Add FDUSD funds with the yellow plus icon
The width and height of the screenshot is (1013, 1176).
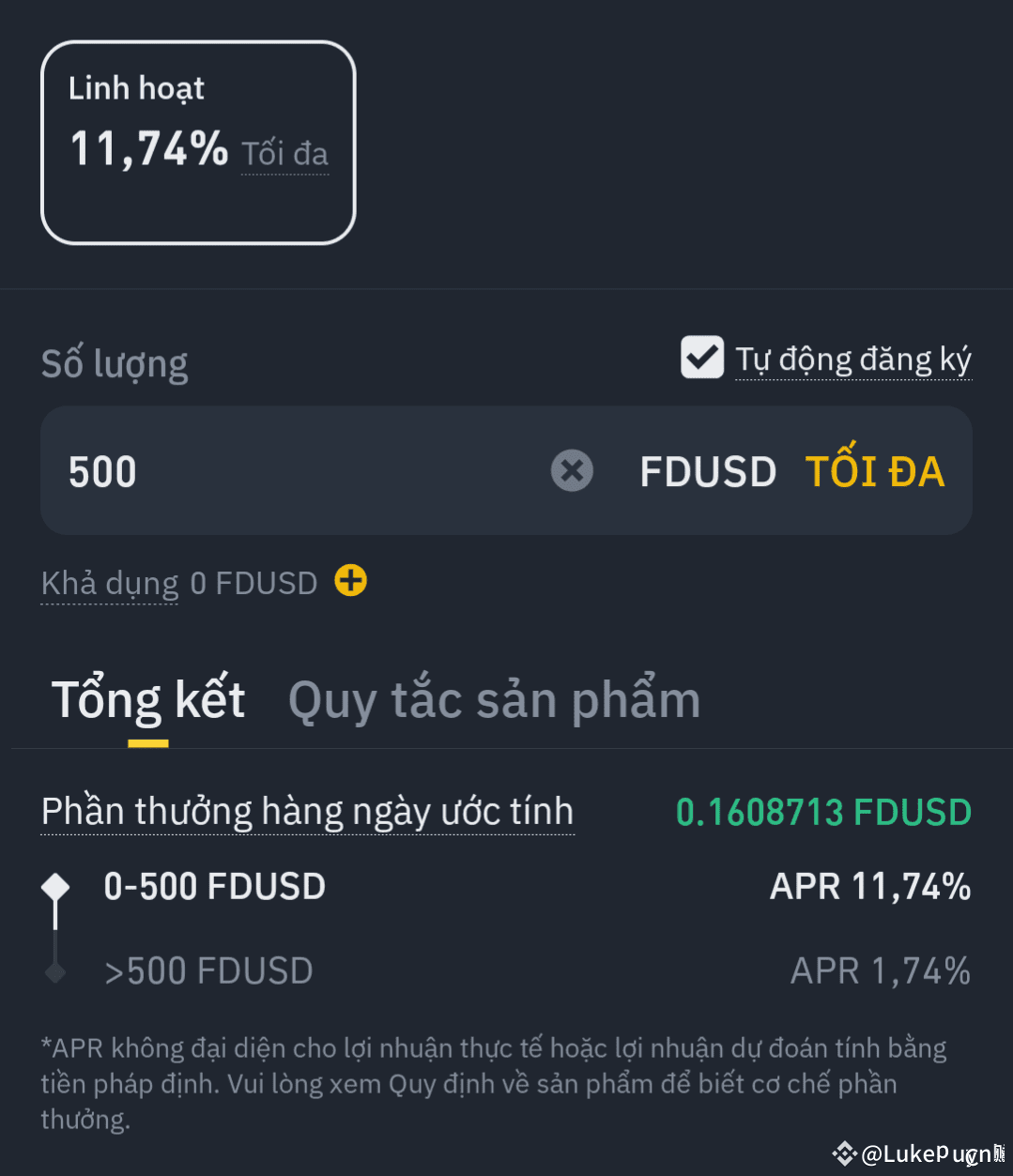coord(351,582)
